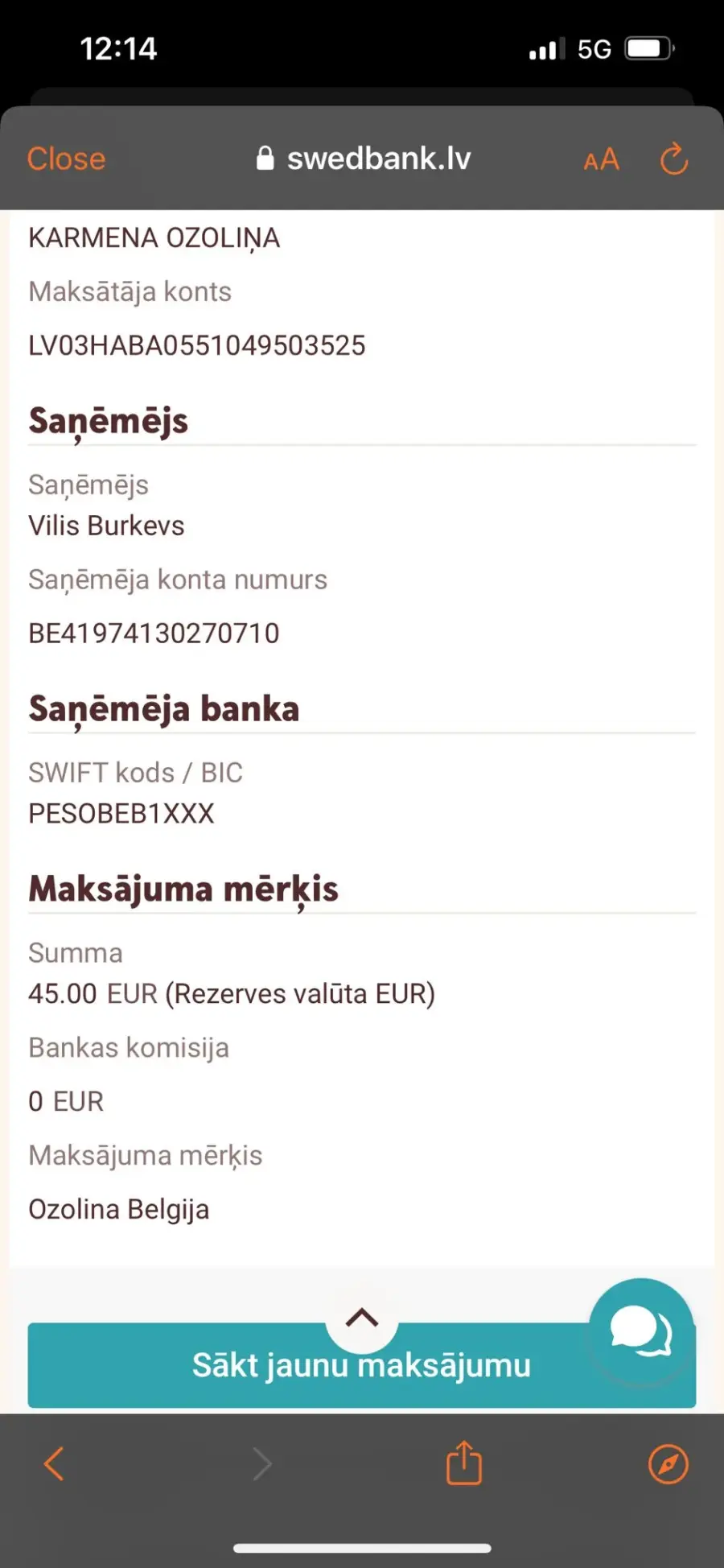724x1568 pixels.
Task: Open the AA text size options
Action: tap(602, 159)
